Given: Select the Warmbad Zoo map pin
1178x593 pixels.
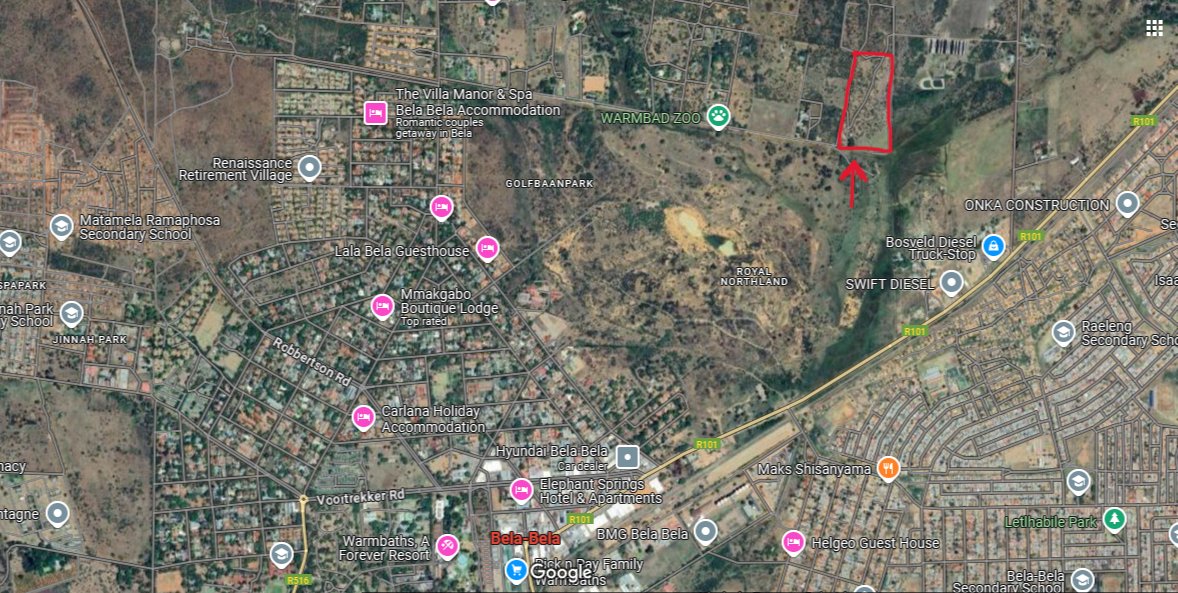Looking at the screenshot, I should click(x=718, y=115).
